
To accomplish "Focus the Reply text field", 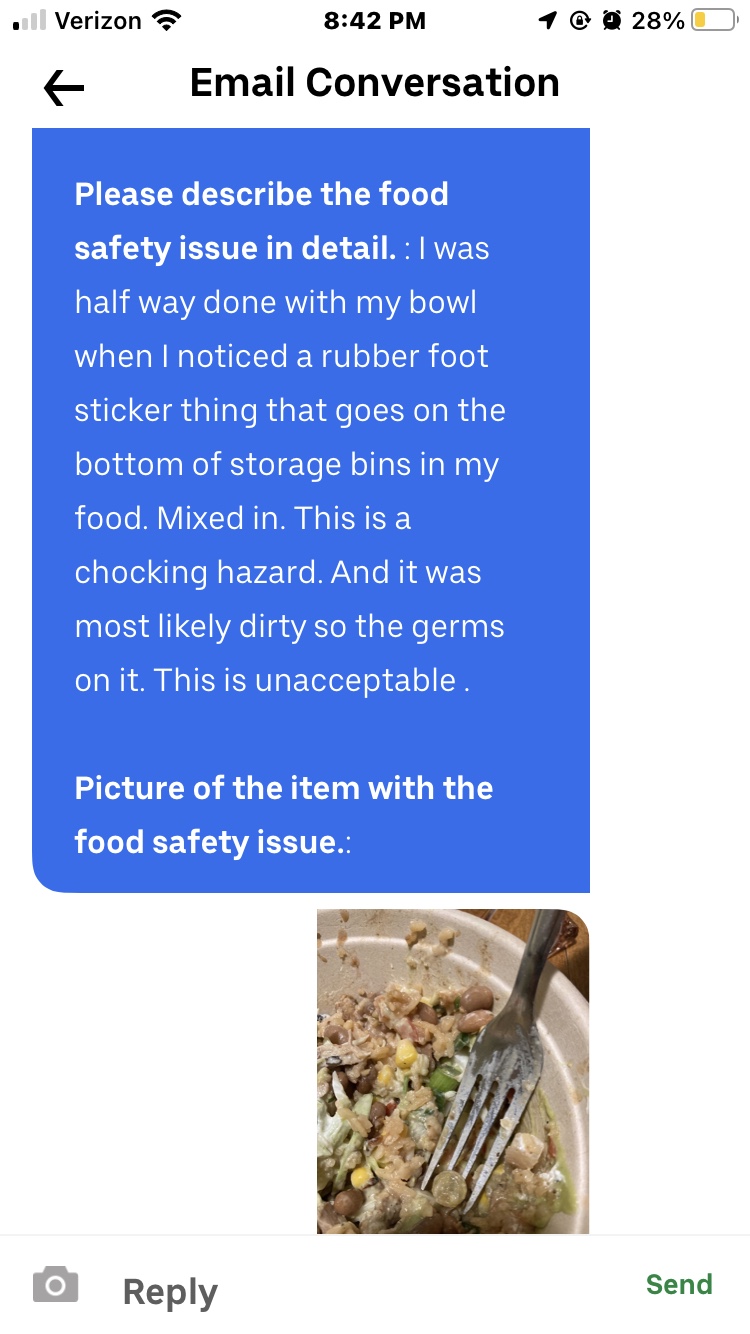I will pyautogui.click(x=360, y=1291).
